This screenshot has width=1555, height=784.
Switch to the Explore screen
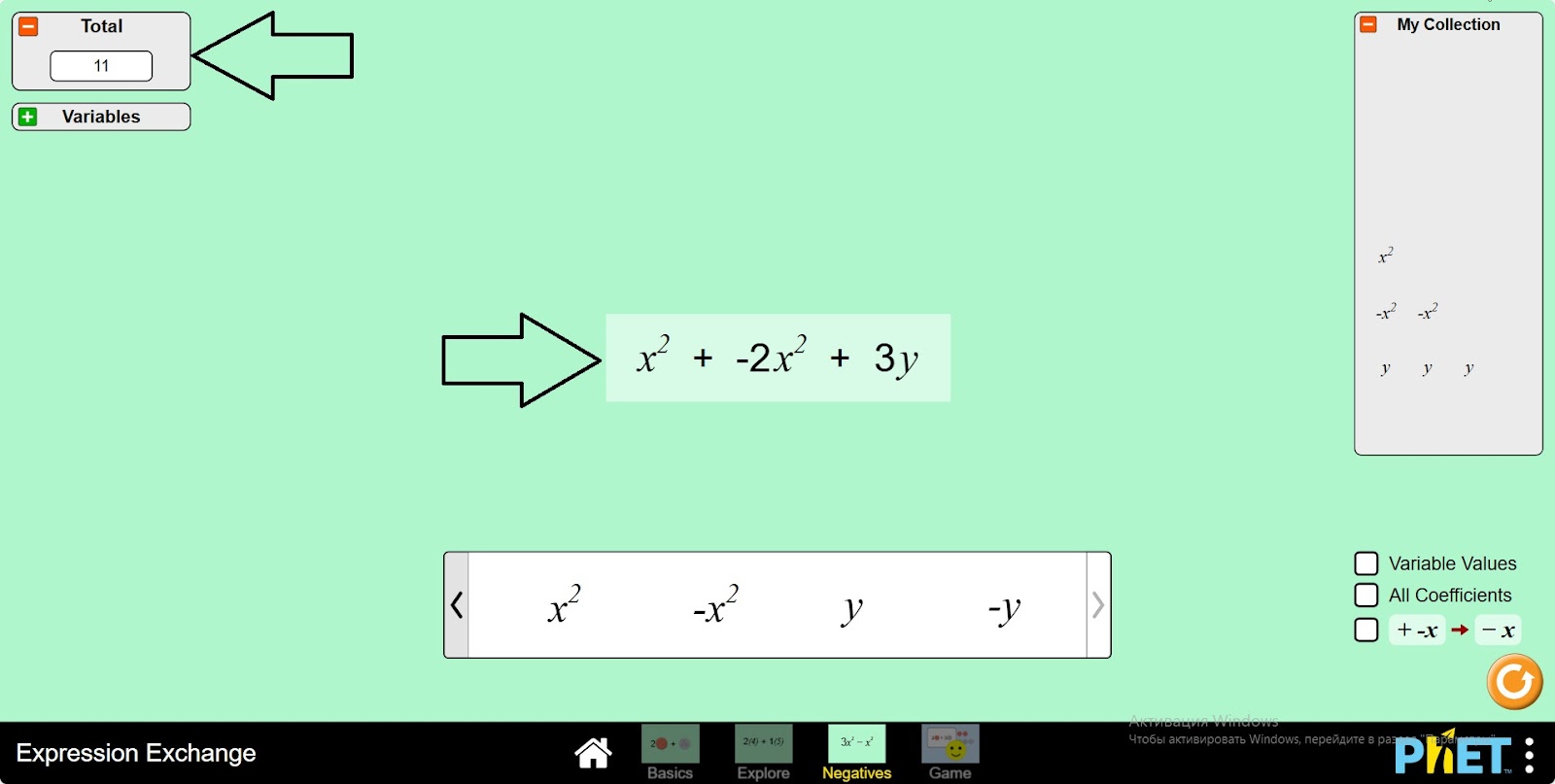763,752
